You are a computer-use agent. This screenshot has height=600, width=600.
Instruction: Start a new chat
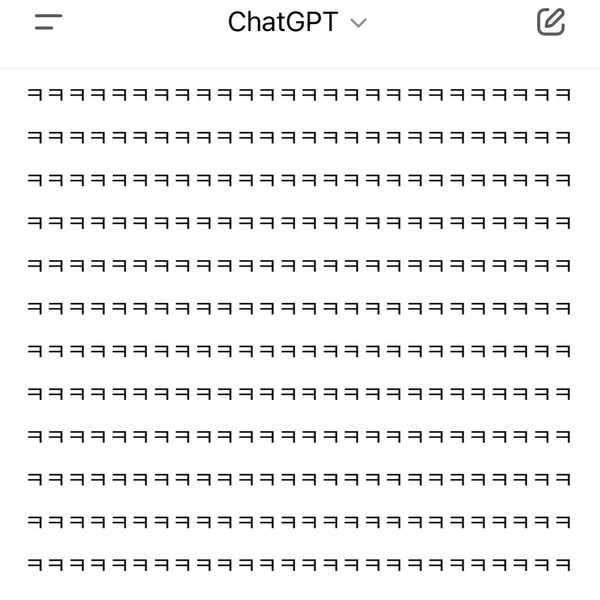[x=551, y=22]
